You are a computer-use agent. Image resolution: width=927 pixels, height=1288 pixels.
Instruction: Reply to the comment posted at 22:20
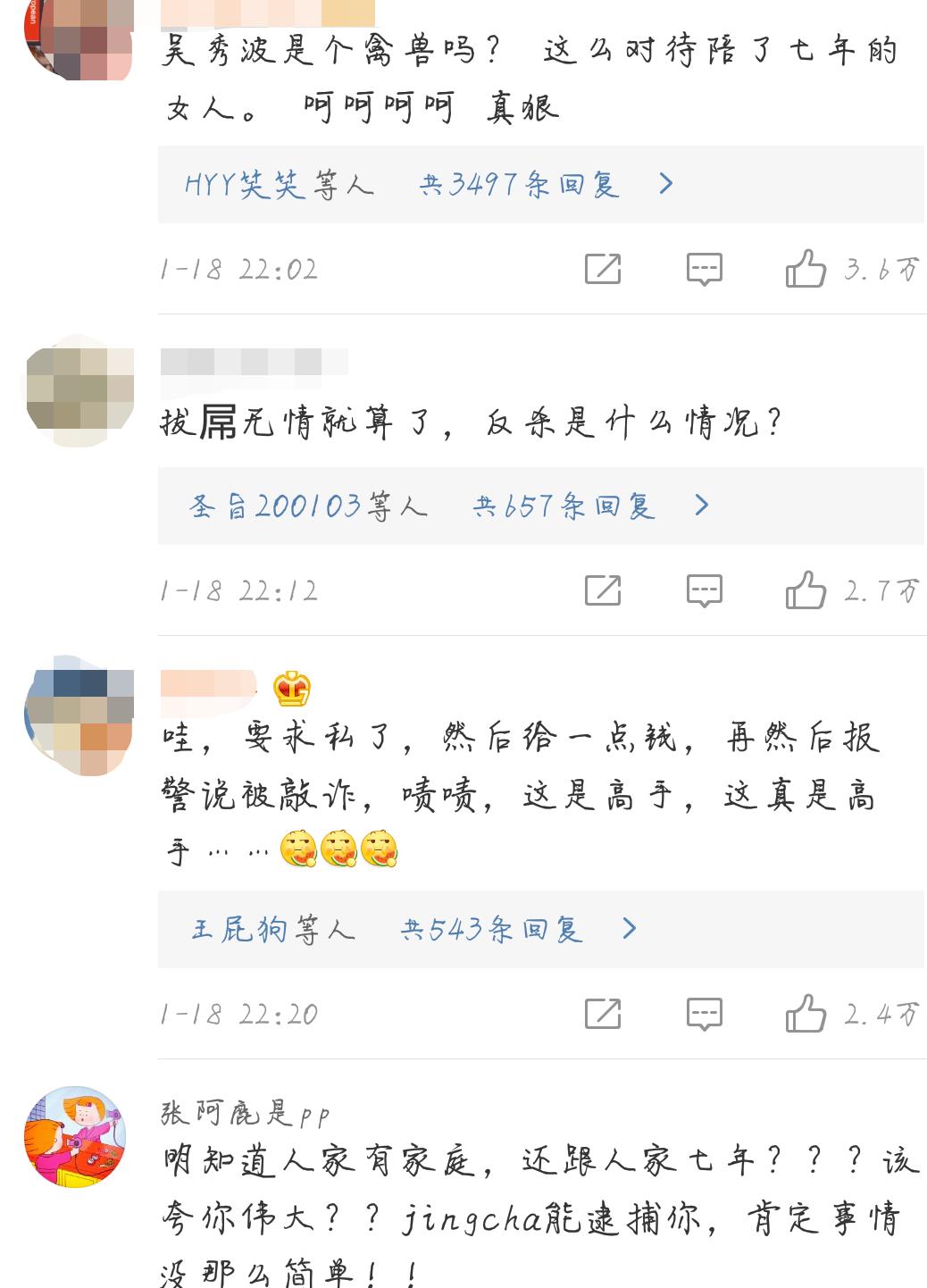(704, 1014)
